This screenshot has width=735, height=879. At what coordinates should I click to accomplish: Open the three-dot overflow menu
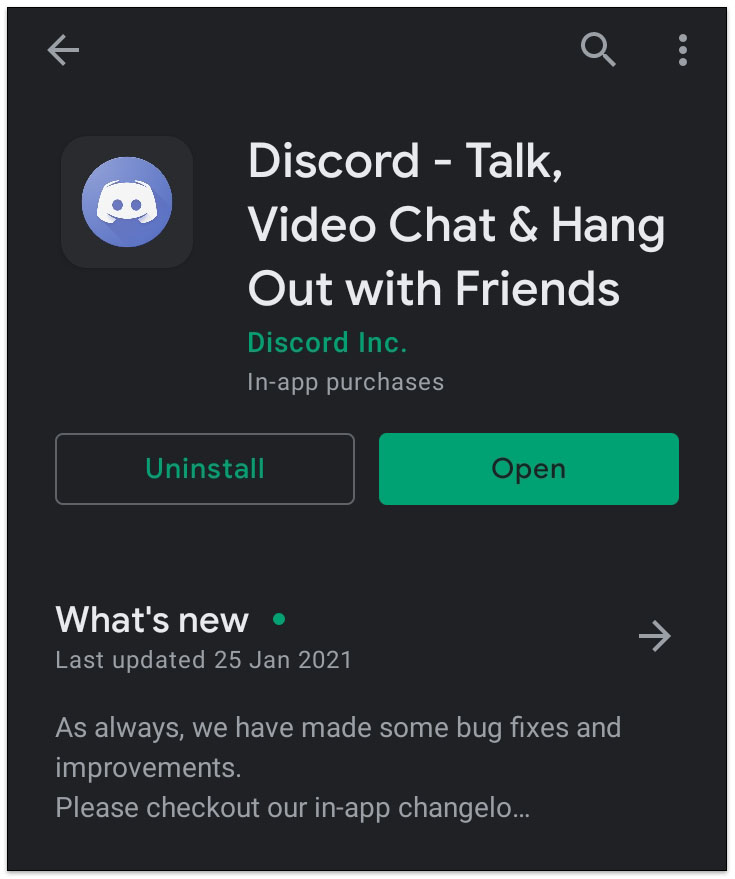pyautogui.click(x=682, y=49)
